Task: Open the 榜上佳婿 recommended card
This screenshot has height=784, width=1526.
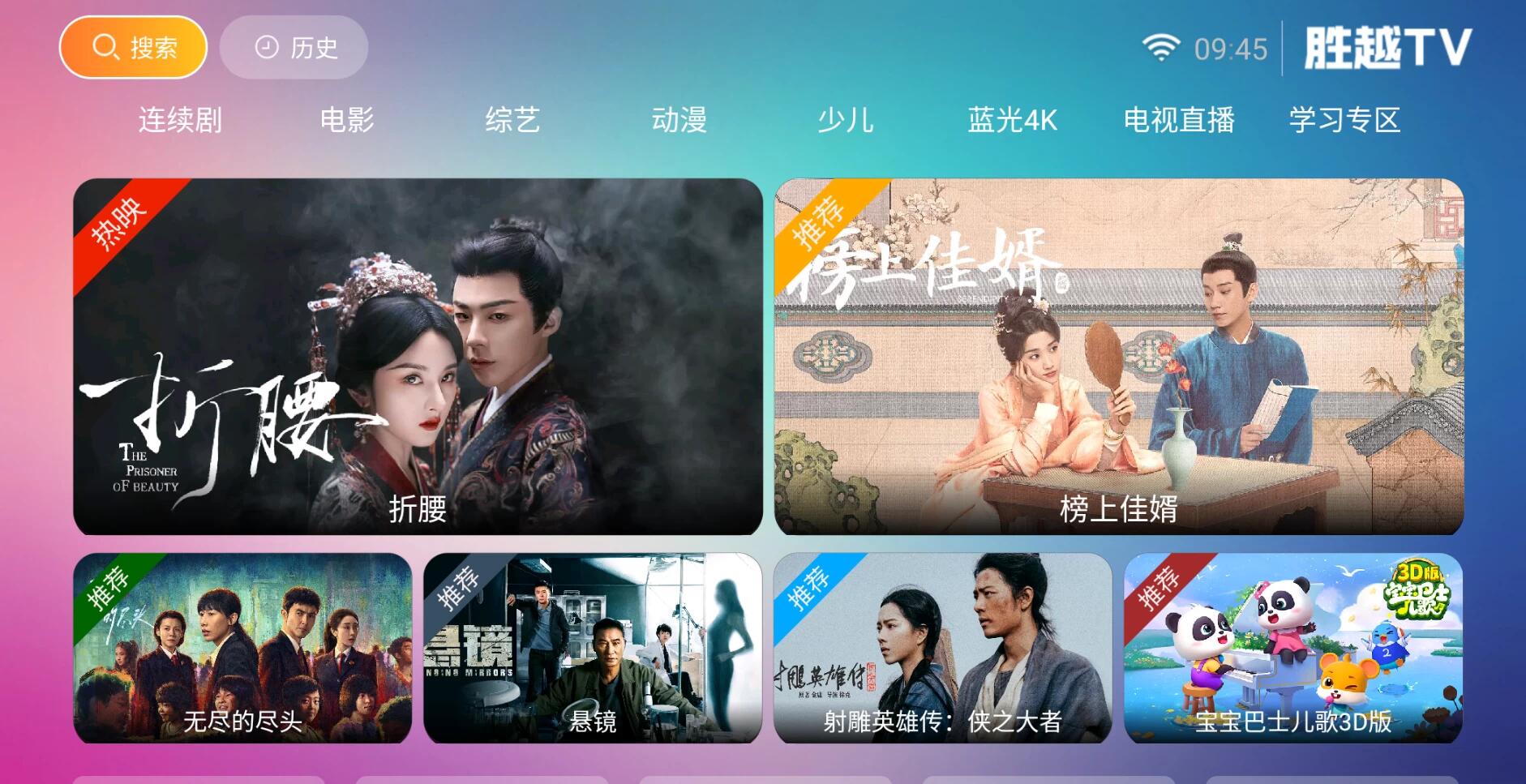Action: pos(1119,357)
